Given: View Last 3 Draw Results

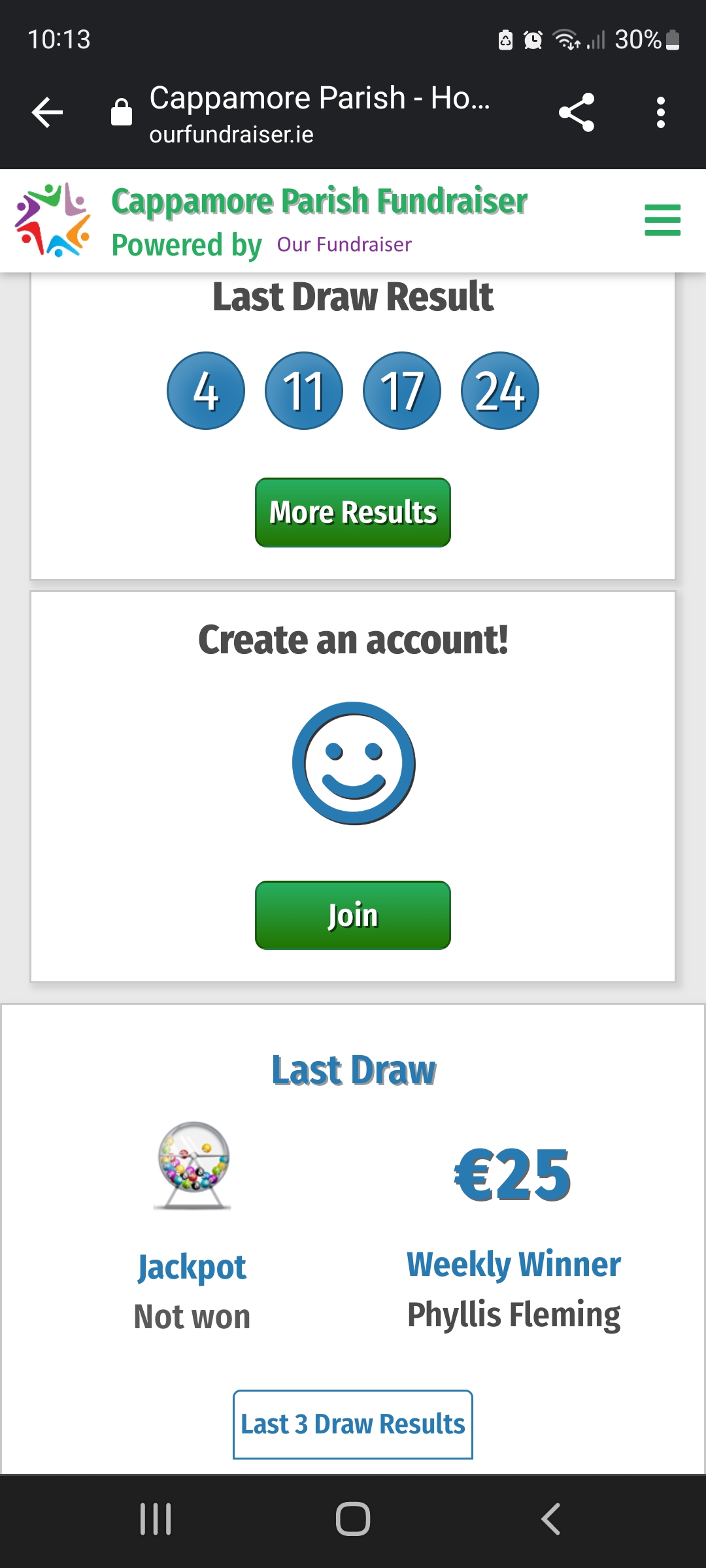Looking at the screenshot, I should click(x=353, y=1424).
